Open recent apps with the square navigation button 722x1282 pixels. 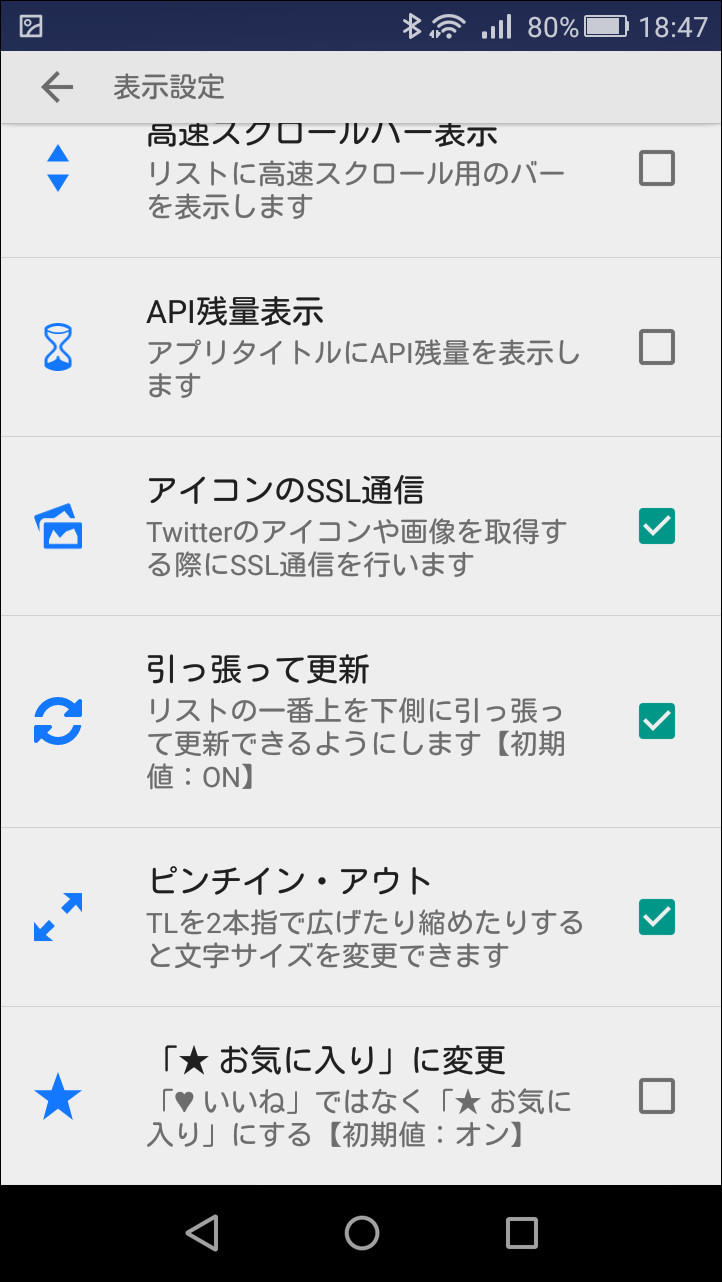point(520,1232)
